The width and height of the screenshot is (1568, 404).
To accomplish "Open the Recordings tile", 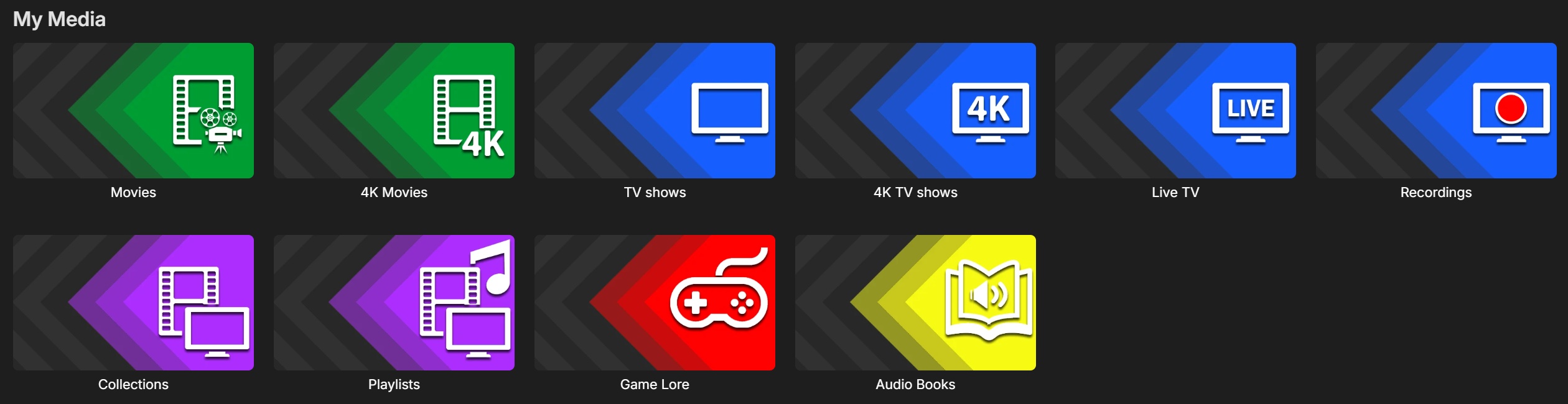I will [x=1436, y=111].
